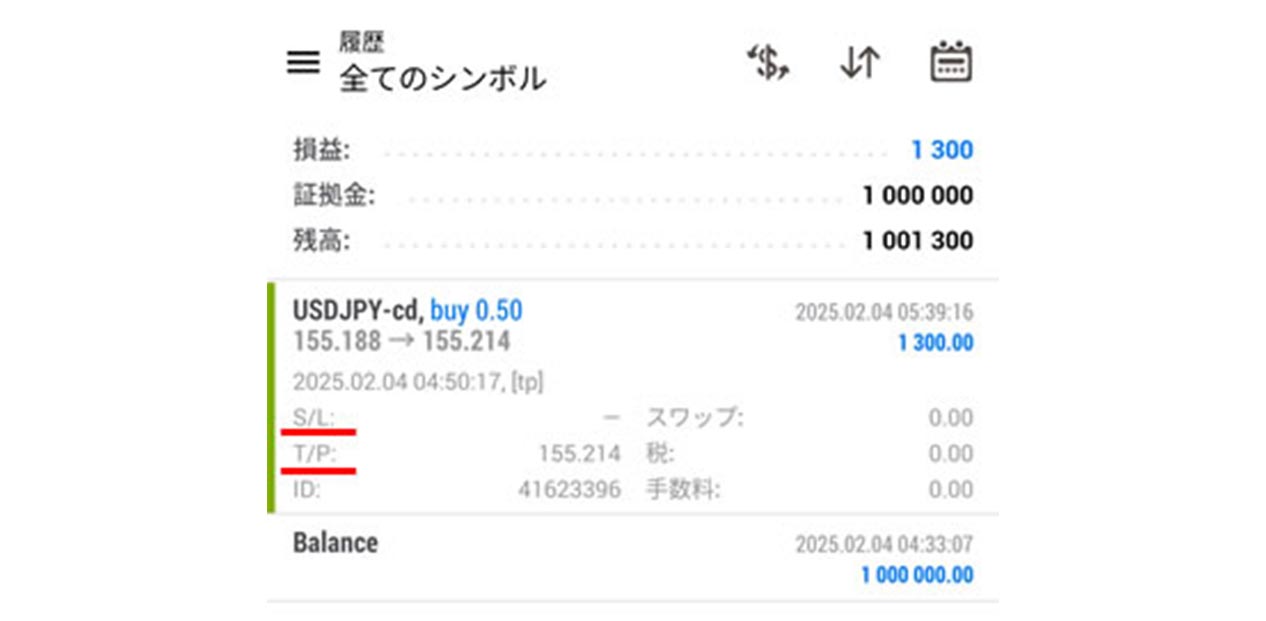Tap the sort arrows icon
The width and height of the screenshot is (1266, 621).
click(x=858, y=63)
